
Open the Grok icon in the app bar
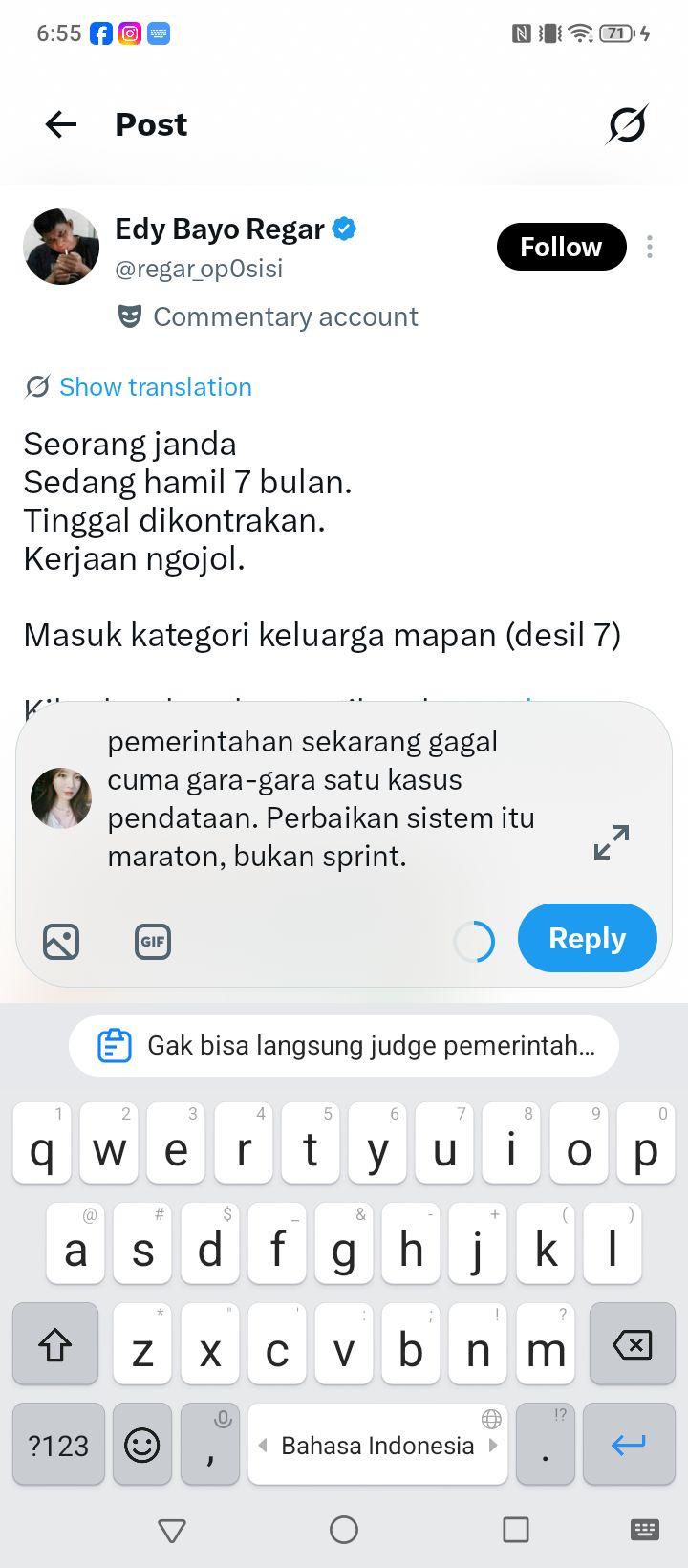627,124
